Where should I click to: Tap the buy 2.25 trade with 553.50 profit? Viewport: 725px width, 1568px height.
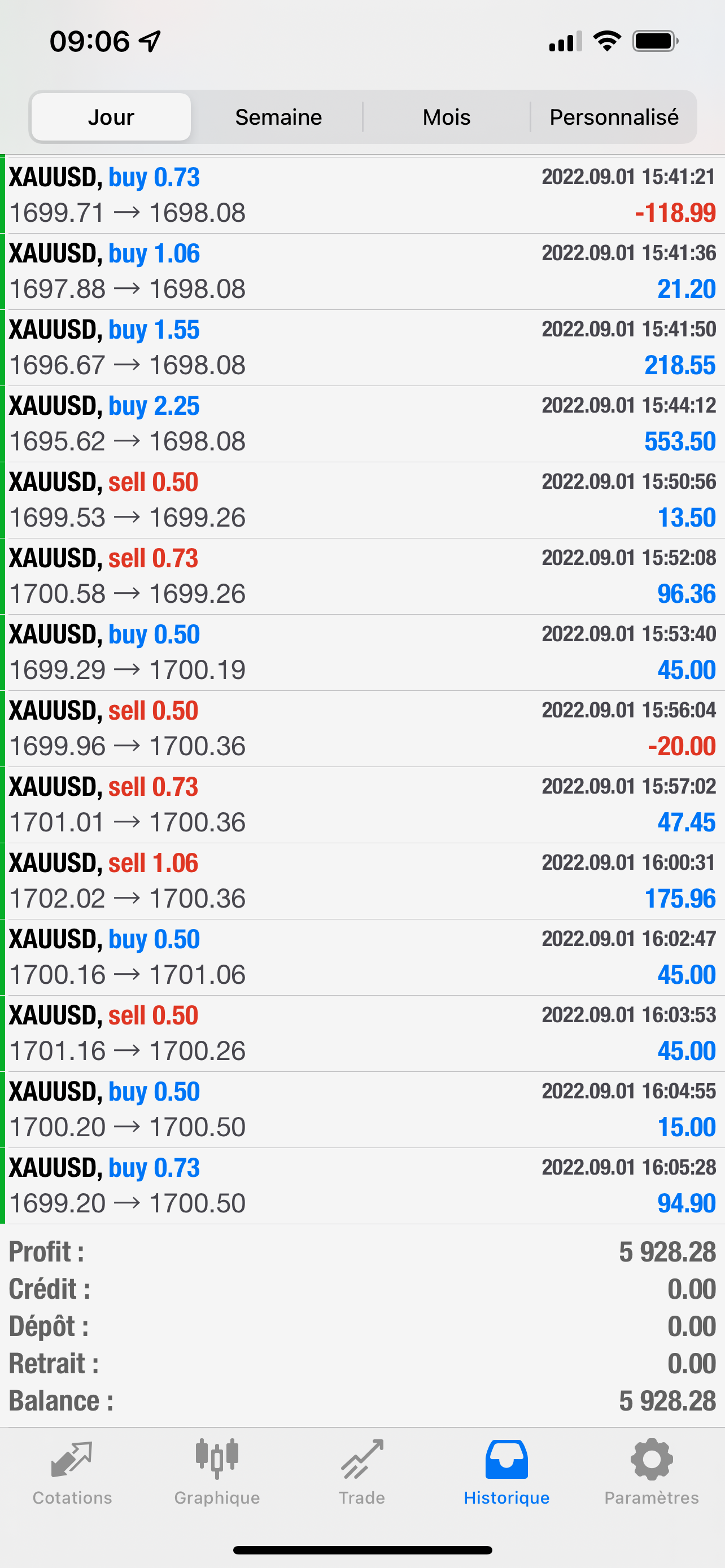[362, 424]
